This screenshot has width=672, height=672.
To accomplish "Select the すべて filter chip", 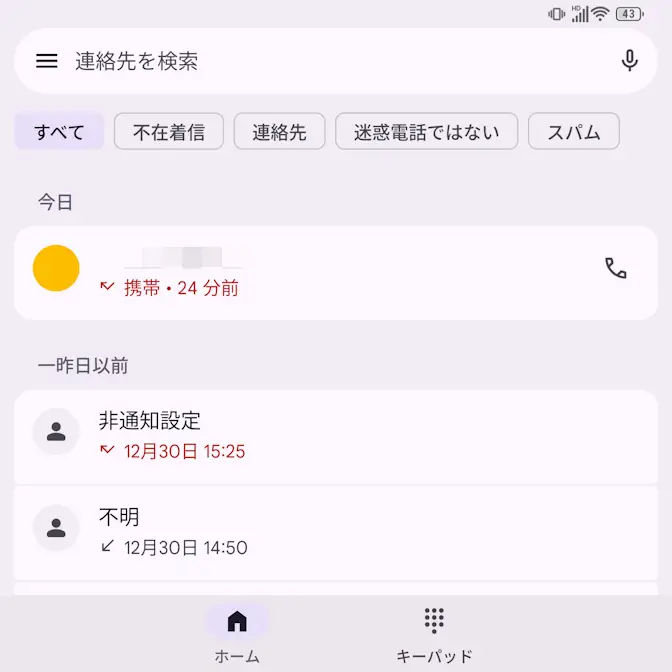I will [59, 132].
